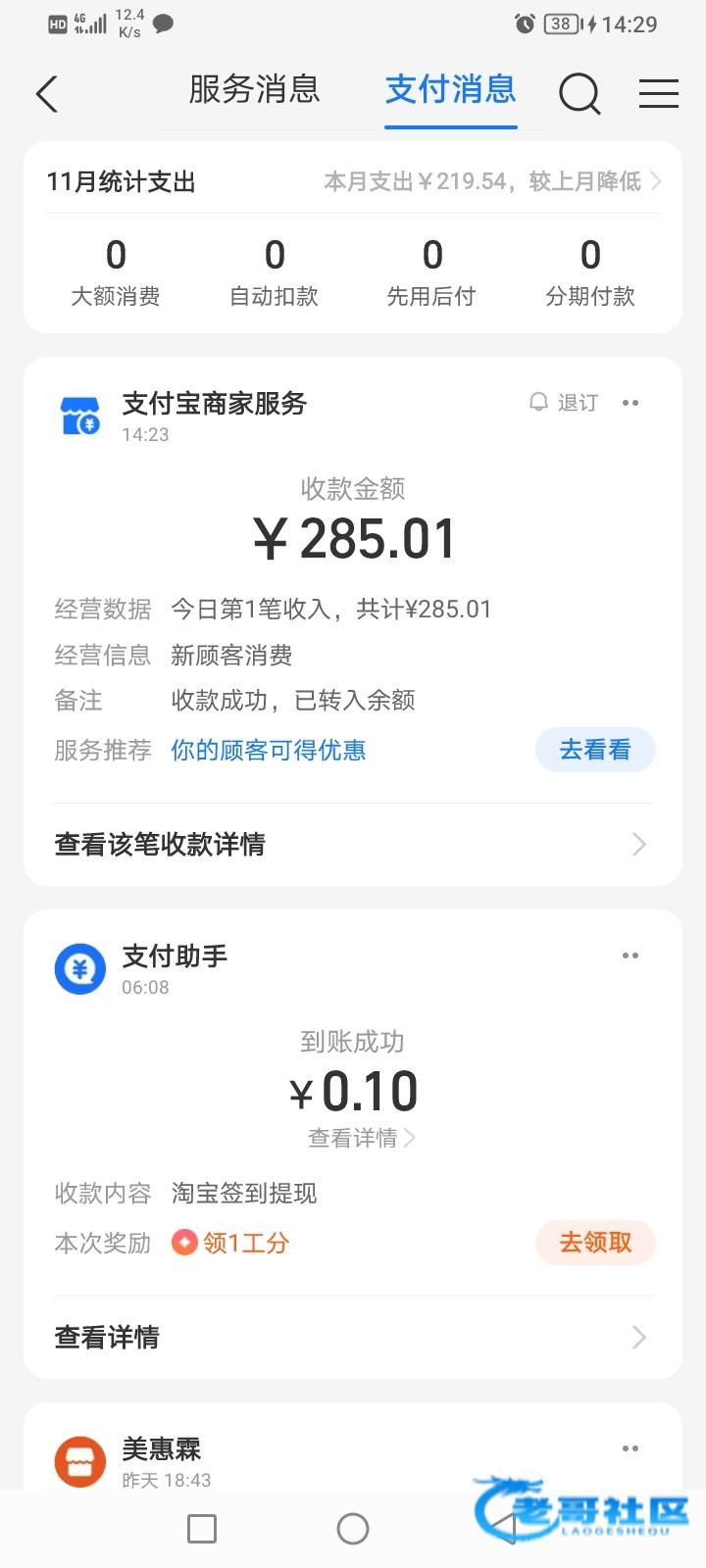Open the search icon in header
This screenshot has width=706, height=1568.
click(x=580, y=94)
